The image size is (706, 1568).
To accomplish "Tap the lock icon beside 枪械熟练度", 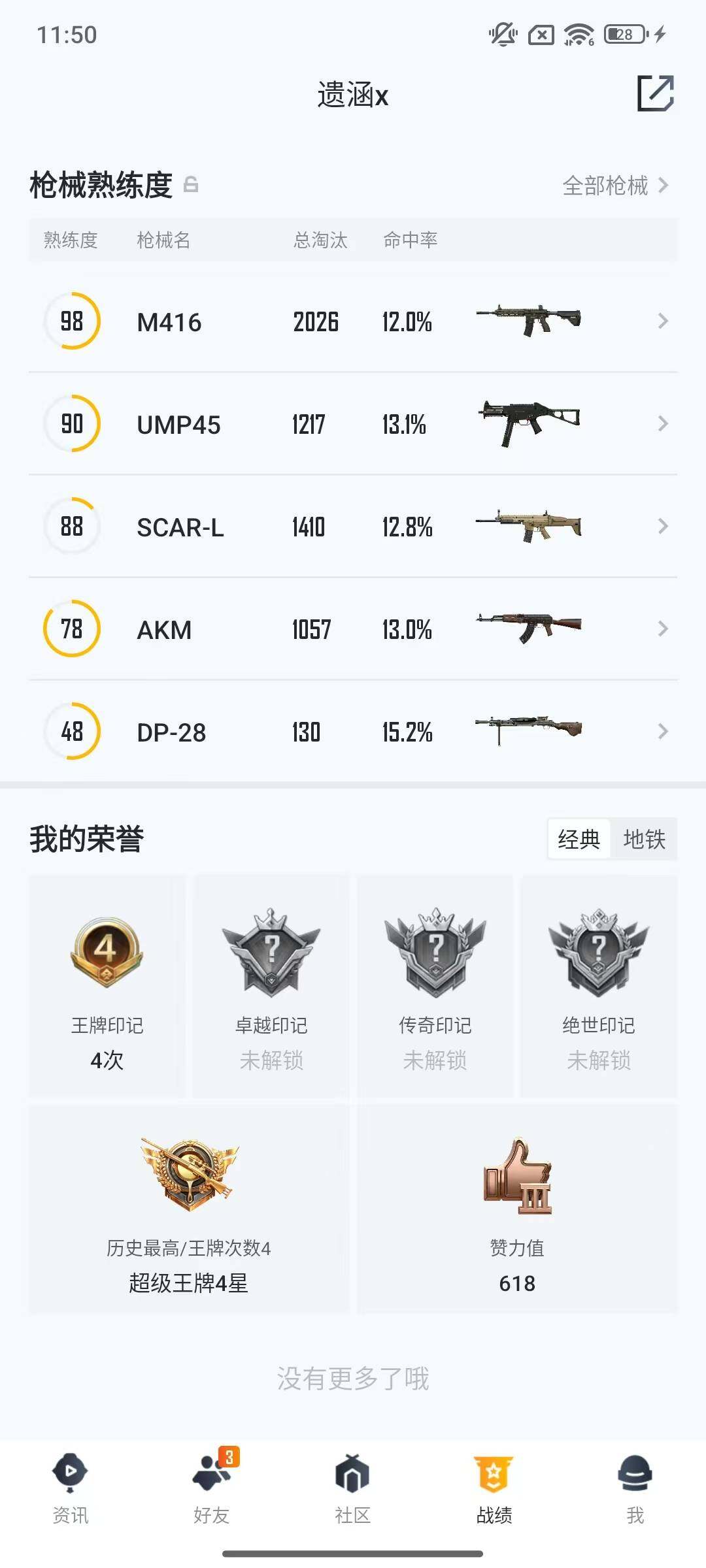I will (x=191, y=185).
